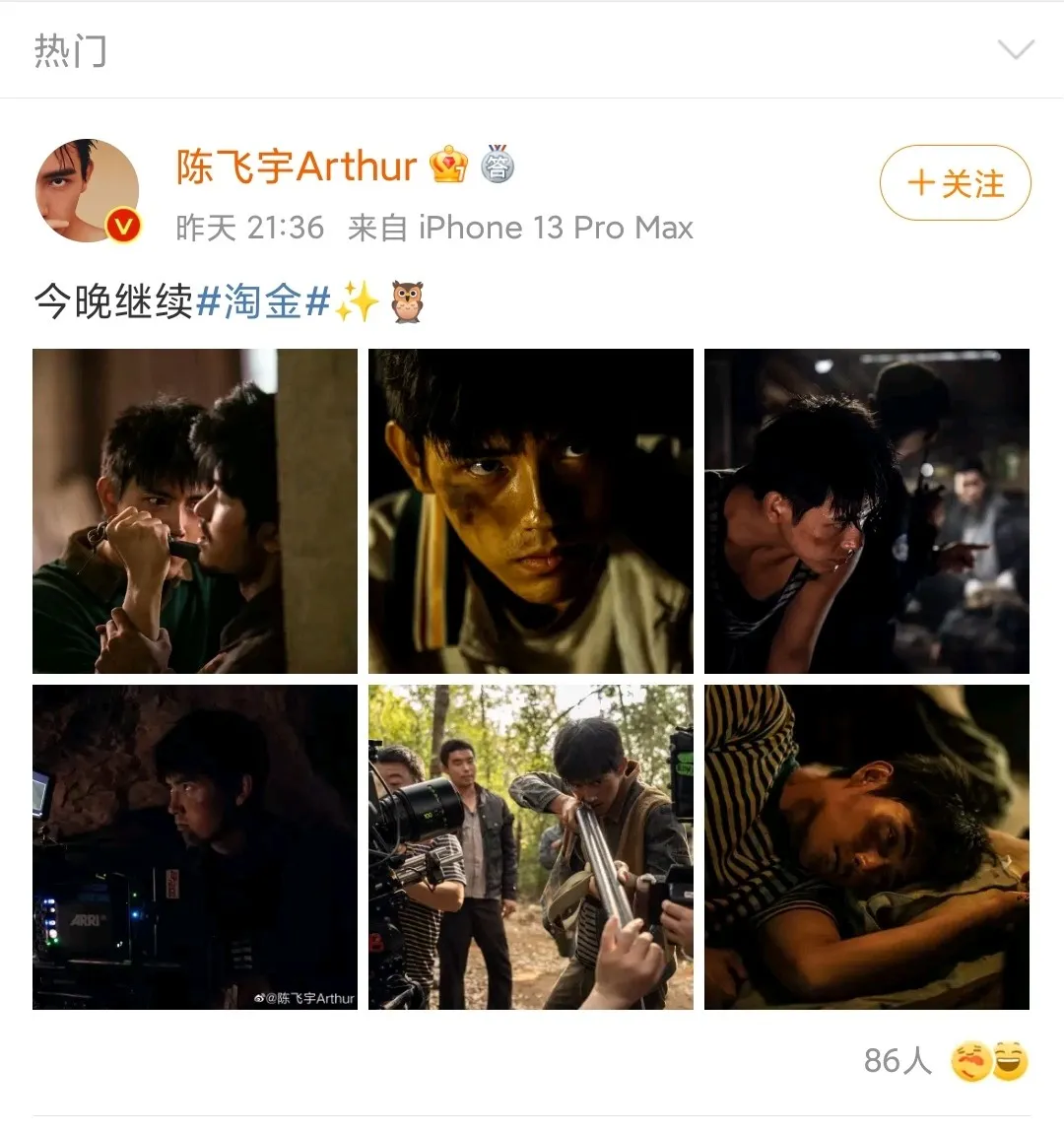Expand the 热门 dropdown chevron
1064x1131 pixels.
(x=1015, y=49)
